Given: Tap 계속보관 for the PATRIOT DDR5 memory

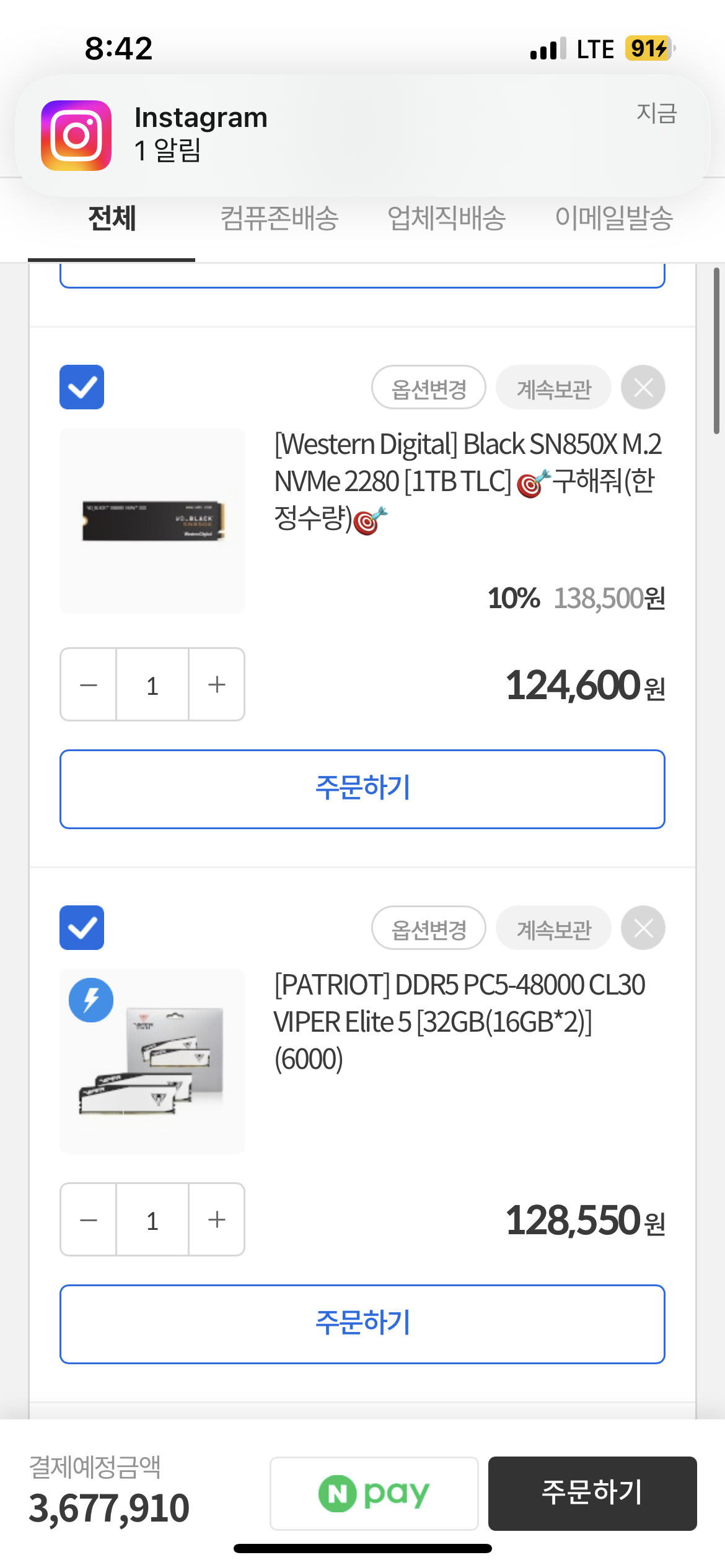Looking at the screenshot, I should [x=553, y=928].
